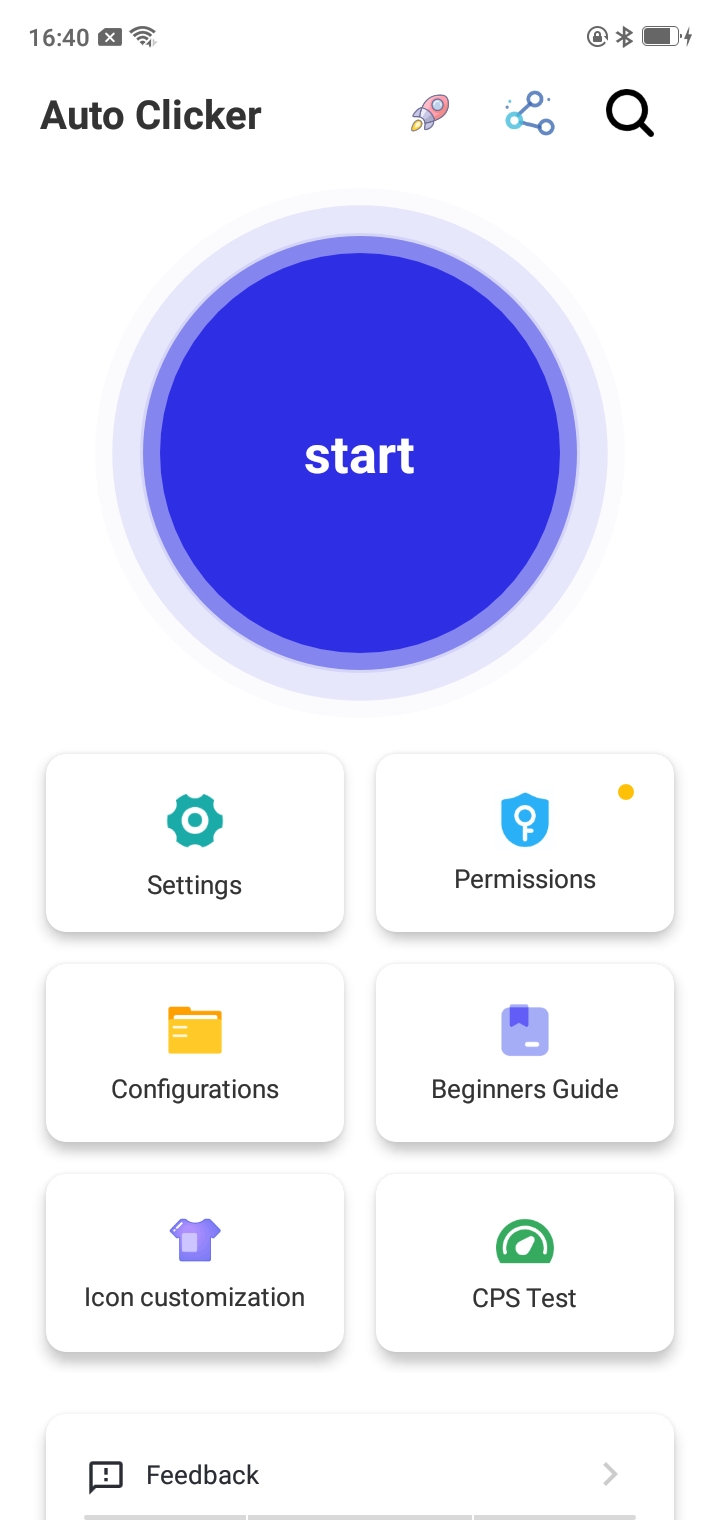Open the Permissions card
The width and height of the screenshot is (720, 1520).
[525, 843]
